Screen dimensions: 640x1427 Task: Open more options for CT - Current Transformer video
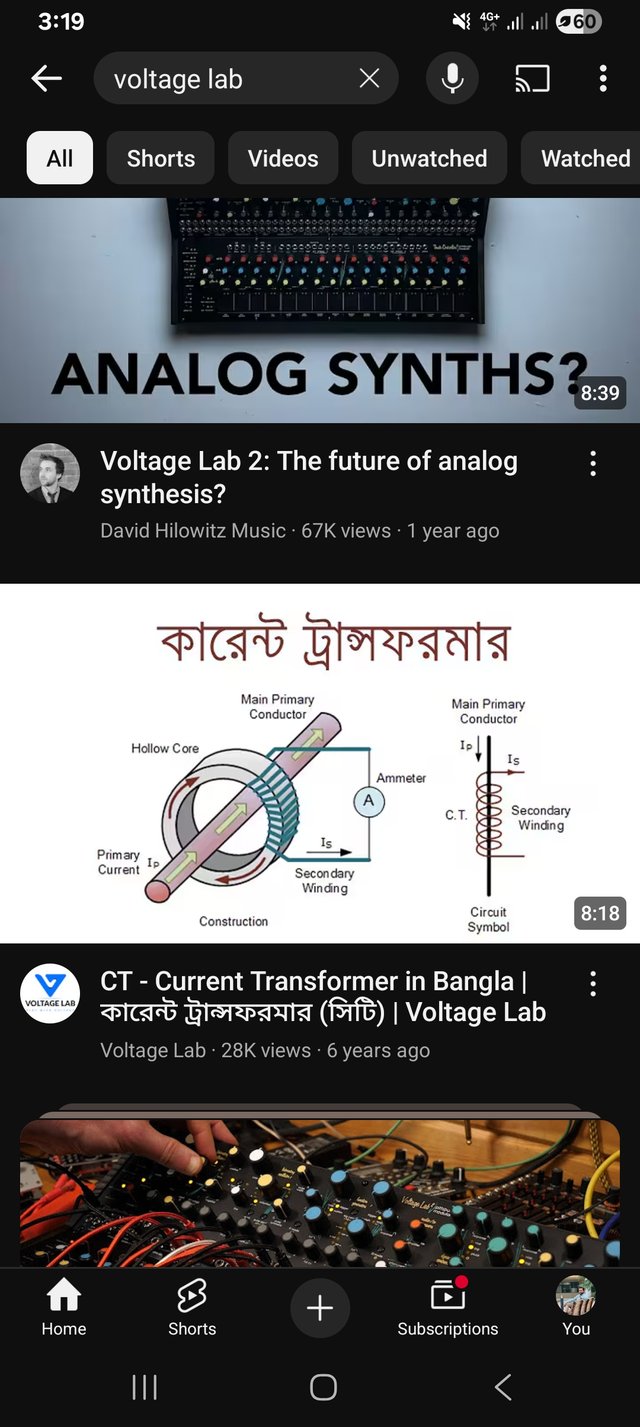coord(593,983)
